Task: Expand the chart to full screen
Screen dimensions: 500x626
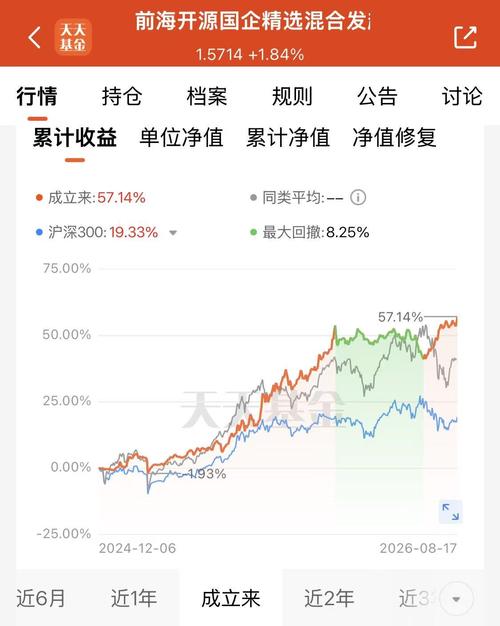Action: (450, 512)
